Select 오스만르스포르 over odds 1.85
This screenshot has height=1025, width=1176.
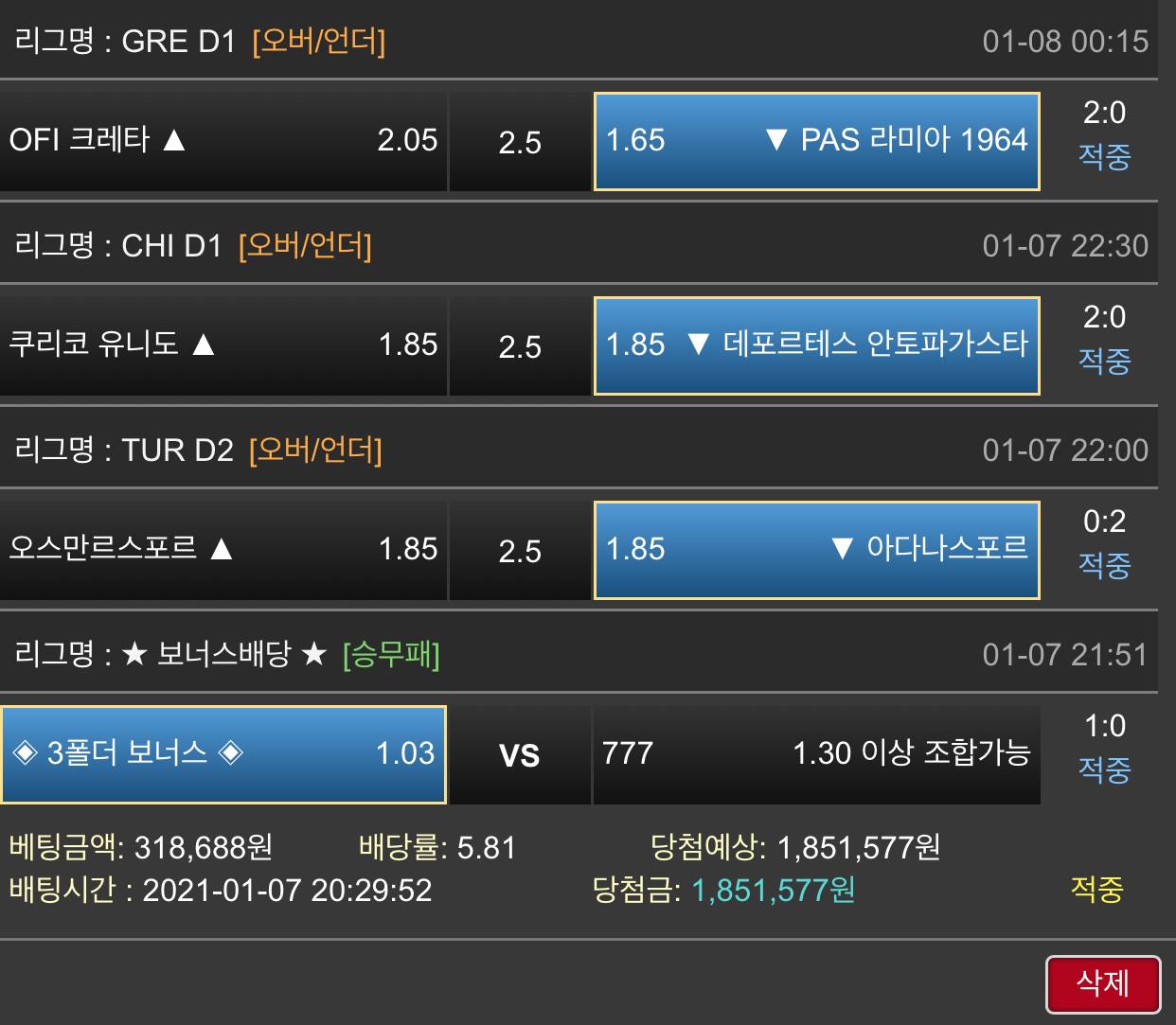223,549
